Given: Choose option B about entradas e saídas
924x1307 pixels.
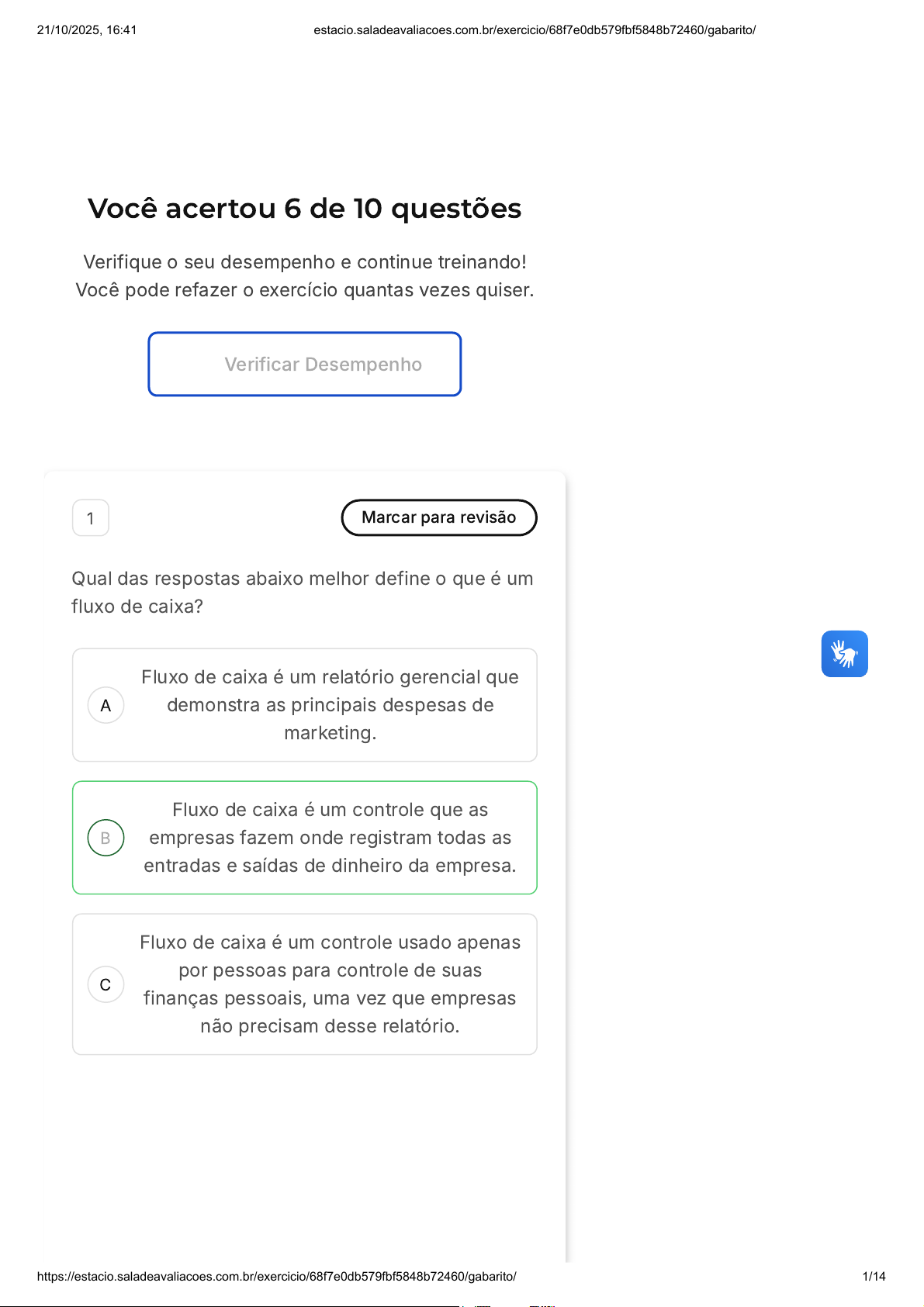Looking at the screenshot, I should pos(305,838).
